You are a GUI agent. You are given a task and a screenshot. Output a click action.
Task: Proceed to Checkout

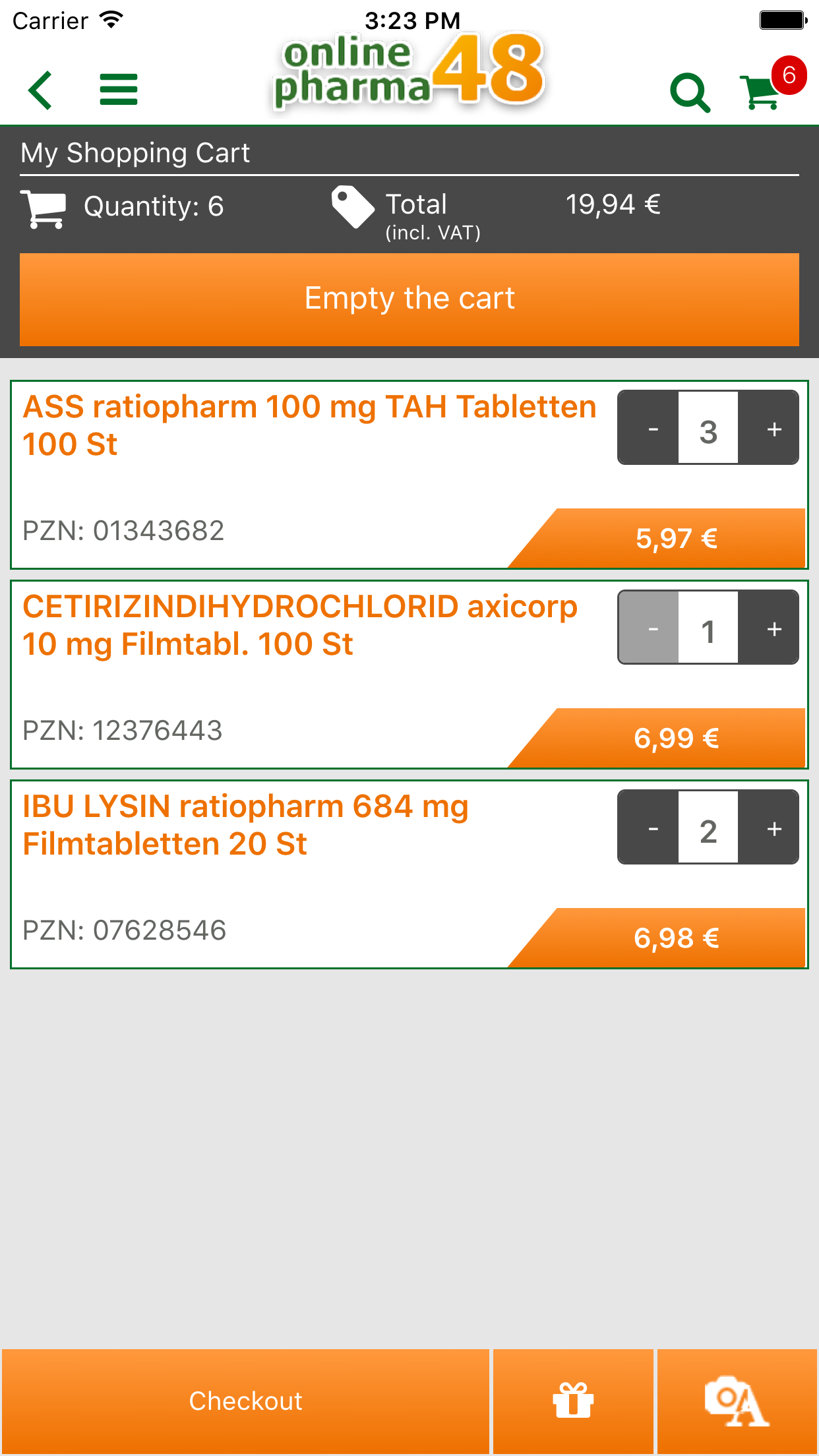[245, 1401]
